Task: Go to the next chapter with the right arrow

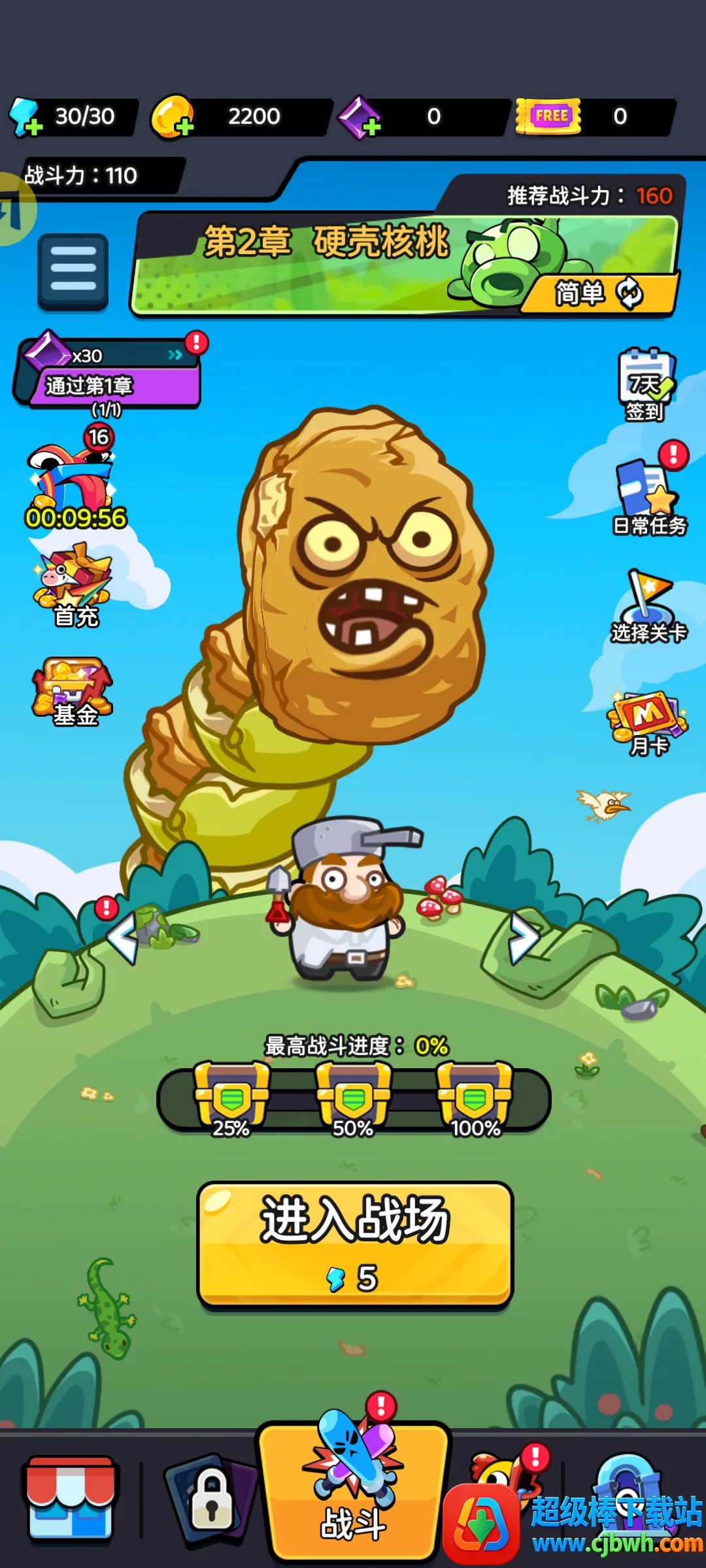Action: 524,938
